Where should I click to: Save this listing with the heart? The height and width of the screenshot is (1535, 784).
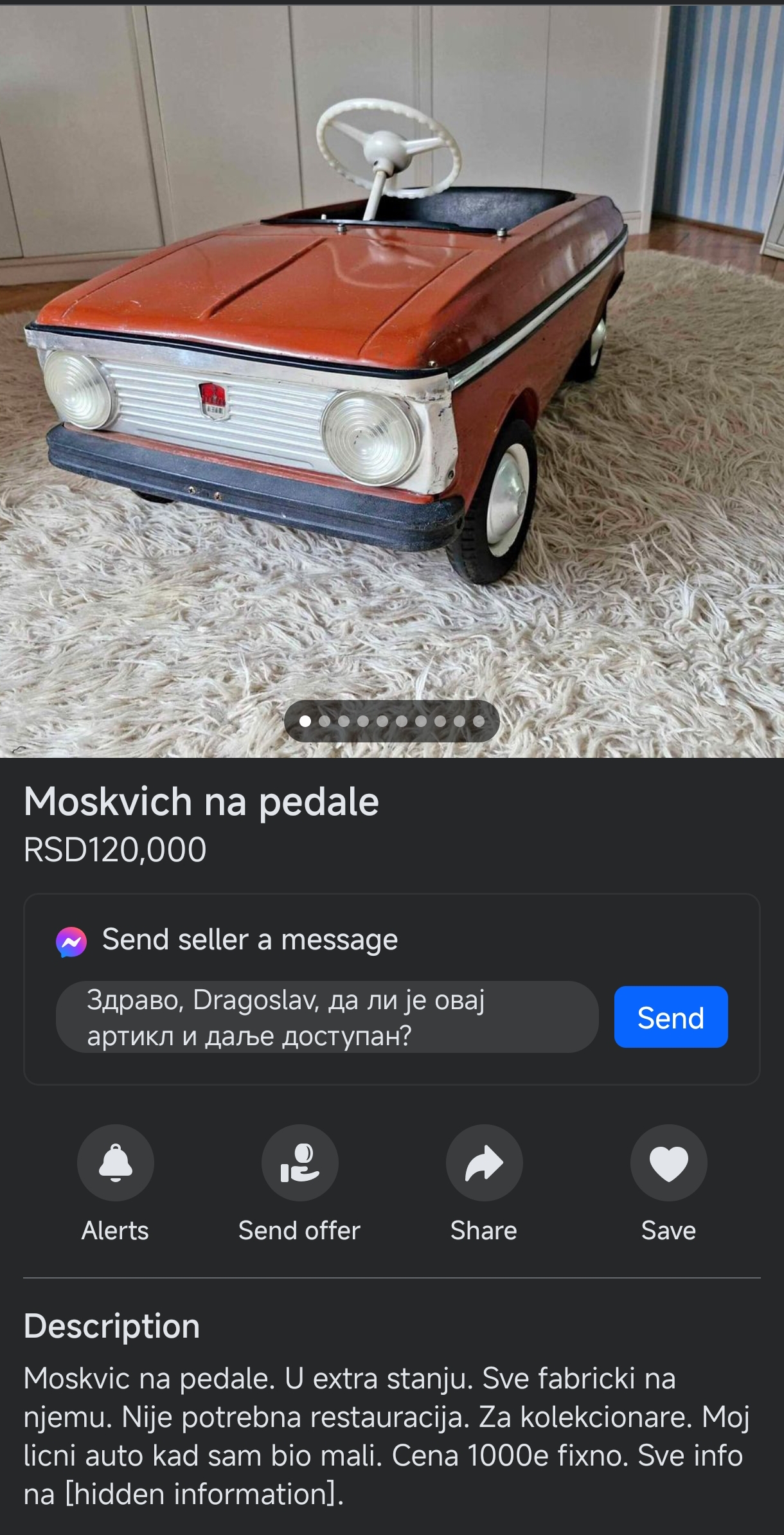pos(668,1163)
